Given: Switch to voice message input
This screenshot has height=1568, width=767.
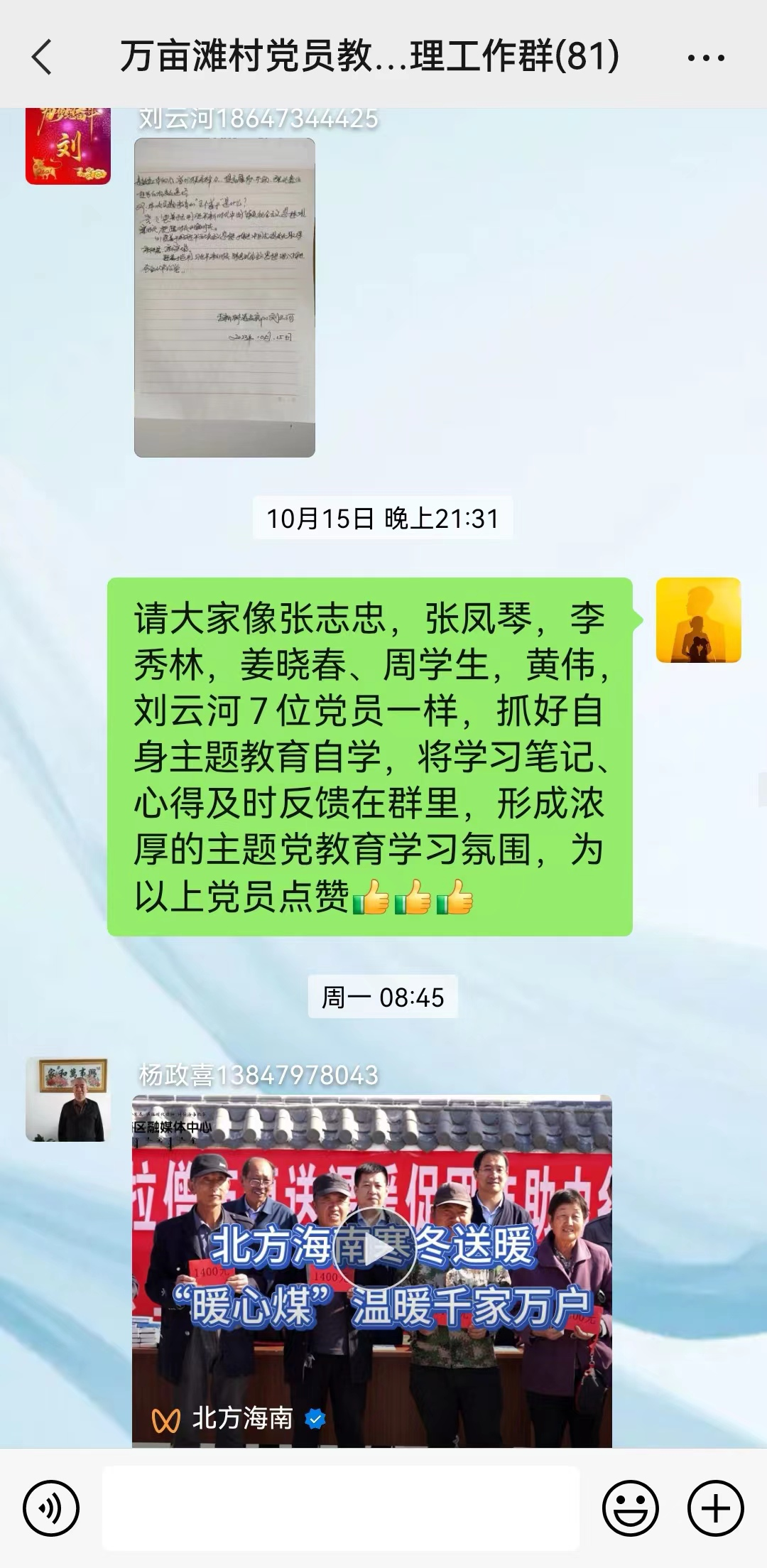Looking at the screenshot, I should tap(50, 1508).
